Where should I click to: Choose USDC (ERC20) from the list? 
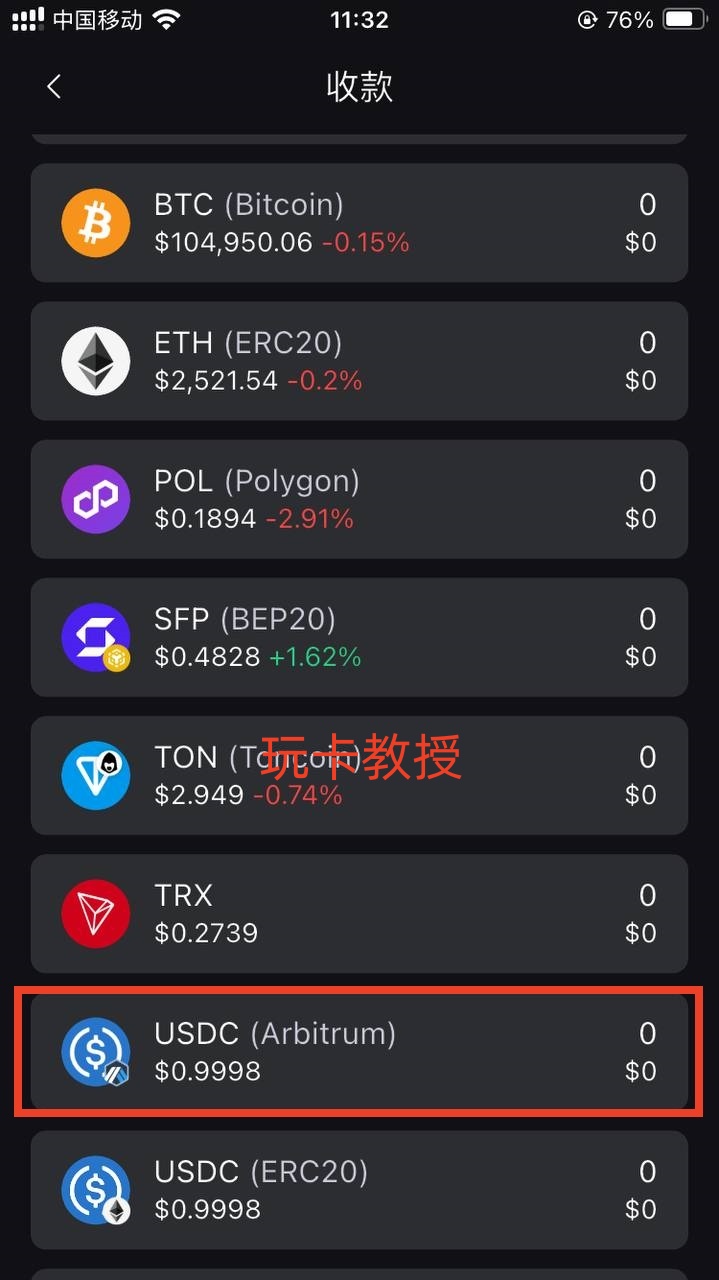[359, 1189]
